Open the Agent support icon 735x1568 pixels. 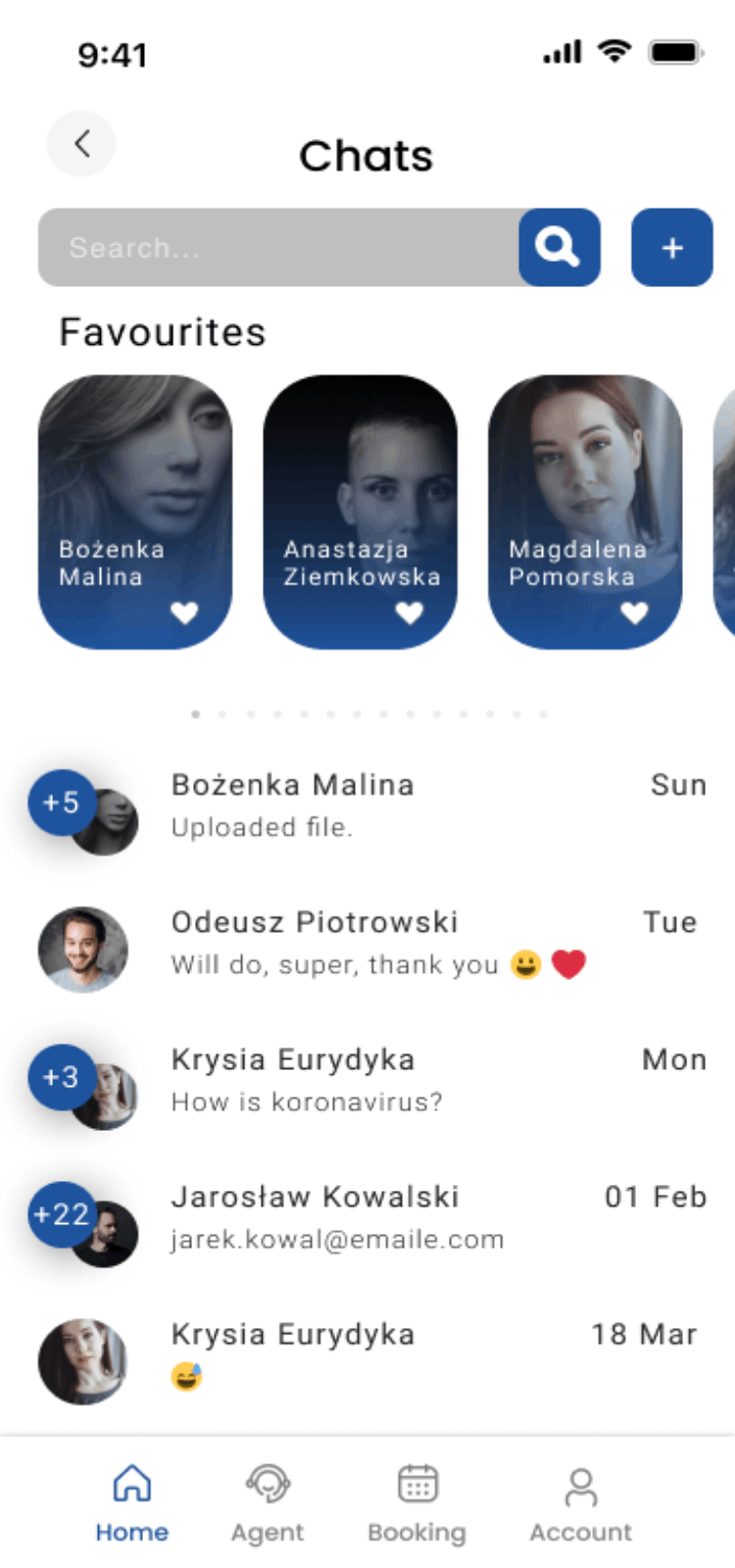point(267,1484)
